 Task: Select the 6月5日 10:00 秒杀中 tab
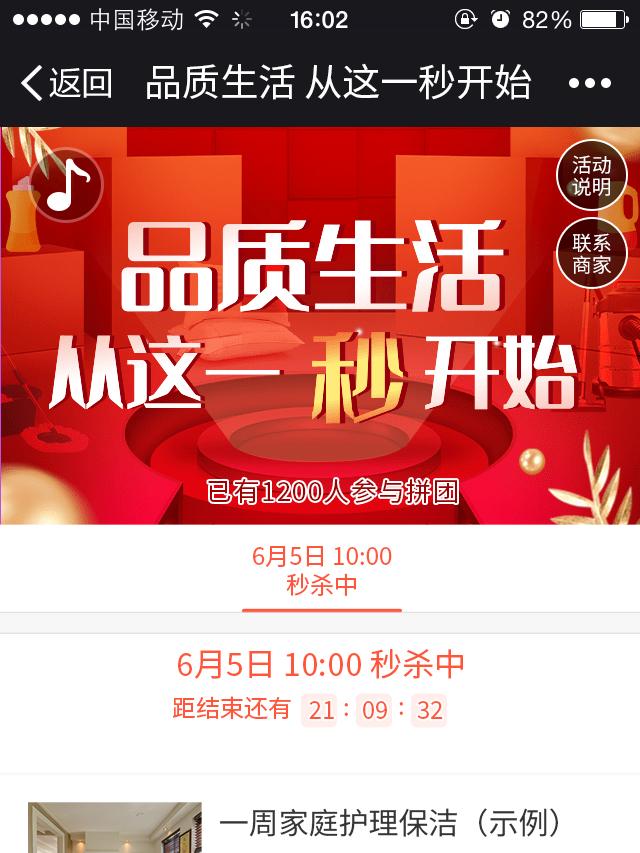click(x=321, y=570)
